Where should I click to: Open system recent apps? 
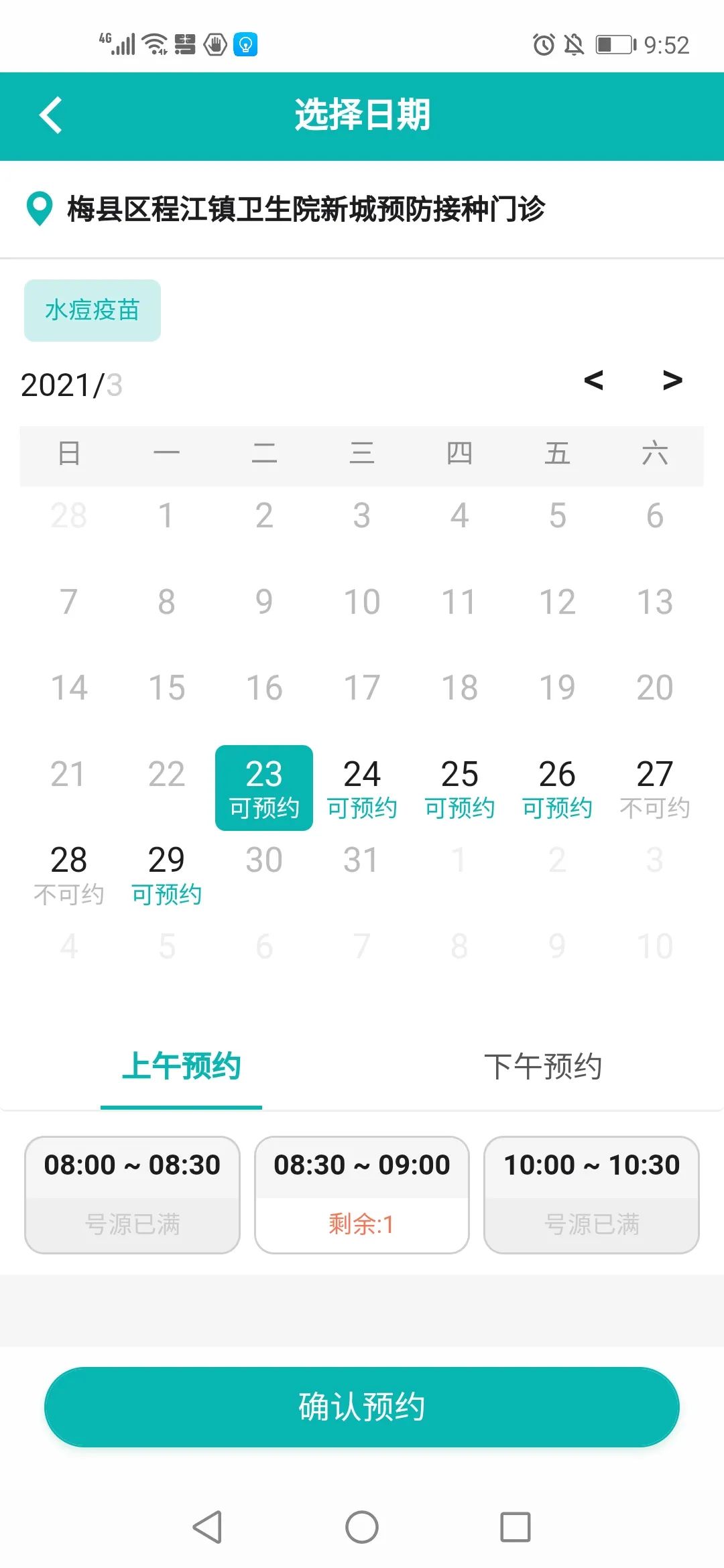pyautogui.click(x=516, y=1527)
